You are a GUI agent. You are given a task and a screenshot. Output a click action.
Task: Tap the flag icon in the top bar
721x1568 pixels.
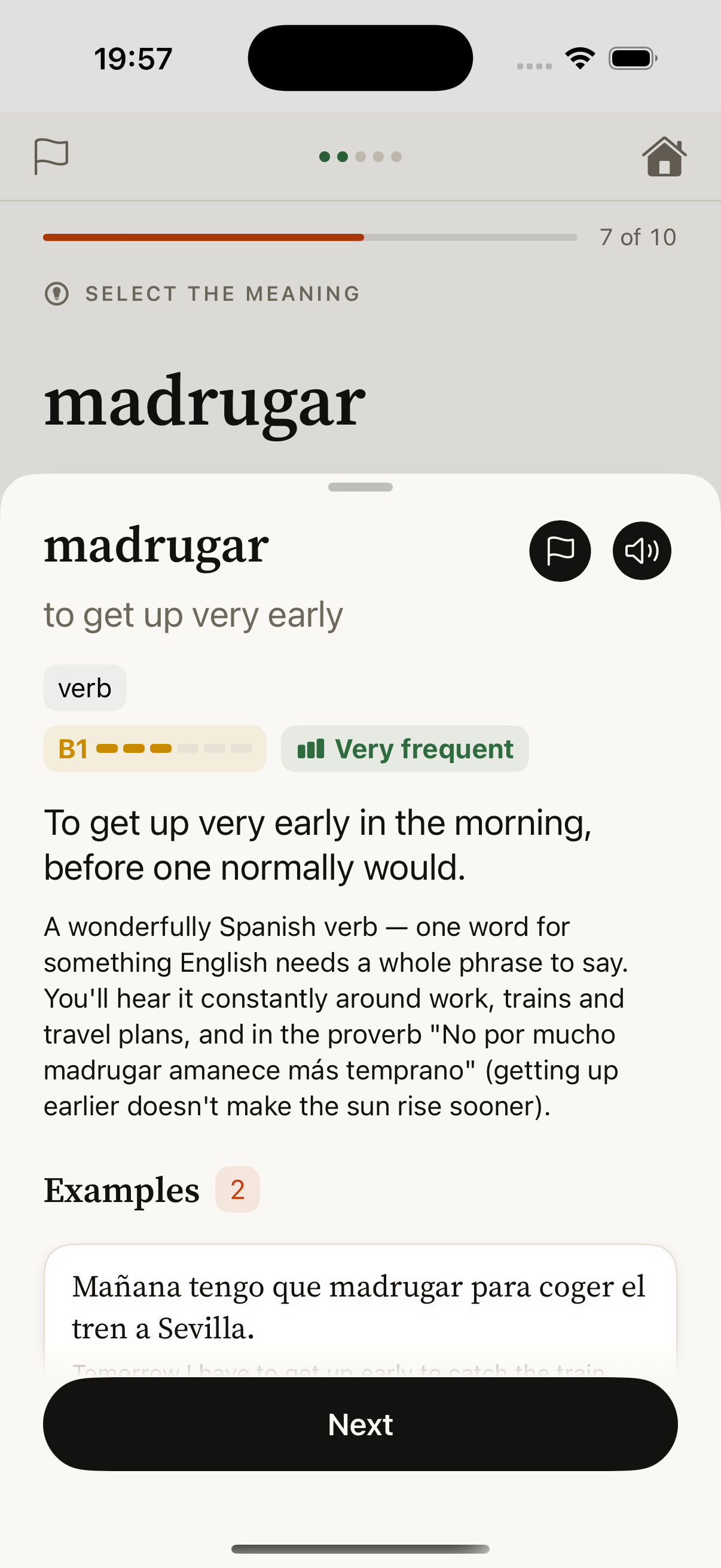click(x=51, y=157)
